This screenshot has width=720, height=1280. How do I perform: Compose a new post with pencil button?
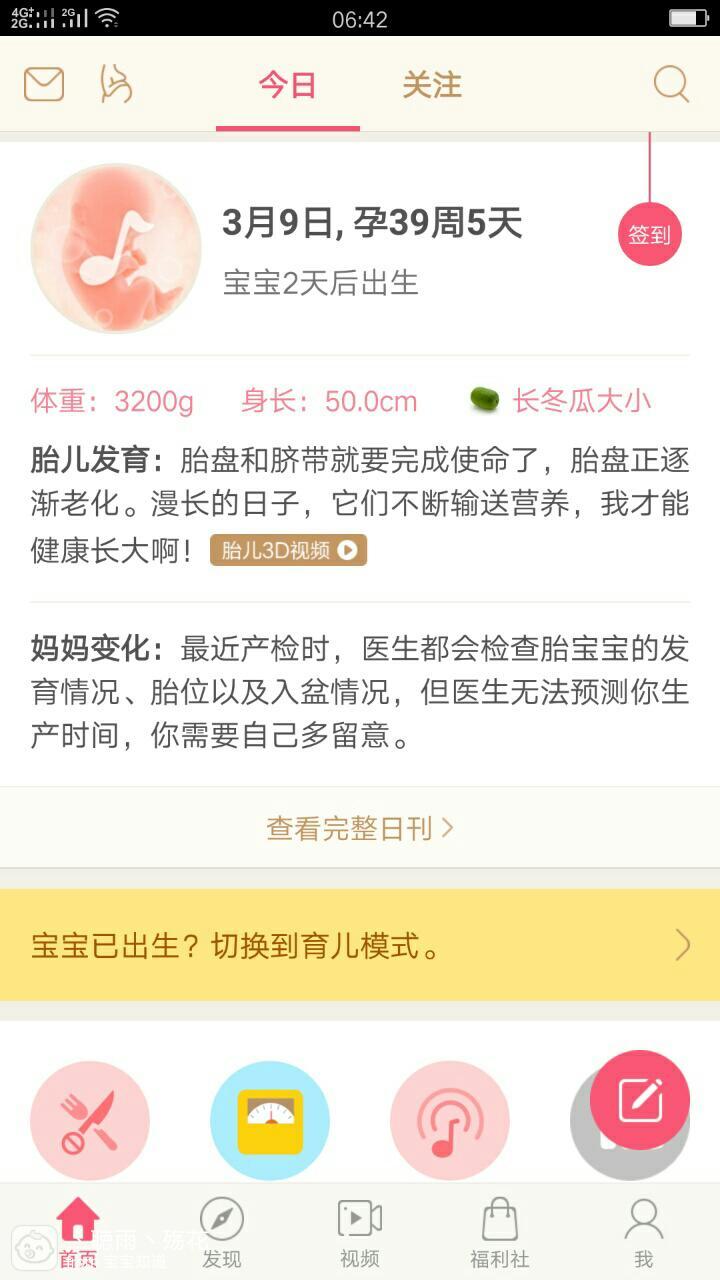click(x=640, y=1100)
